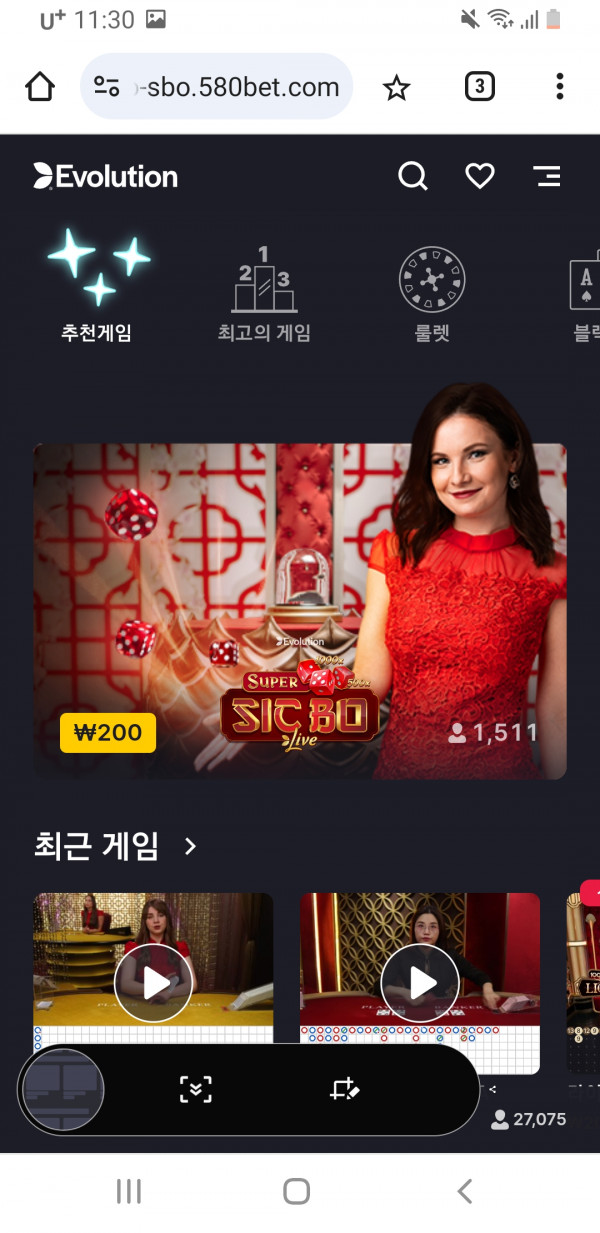
Task: Play the second recent baccarat game
Action: (x=420, y=982)
